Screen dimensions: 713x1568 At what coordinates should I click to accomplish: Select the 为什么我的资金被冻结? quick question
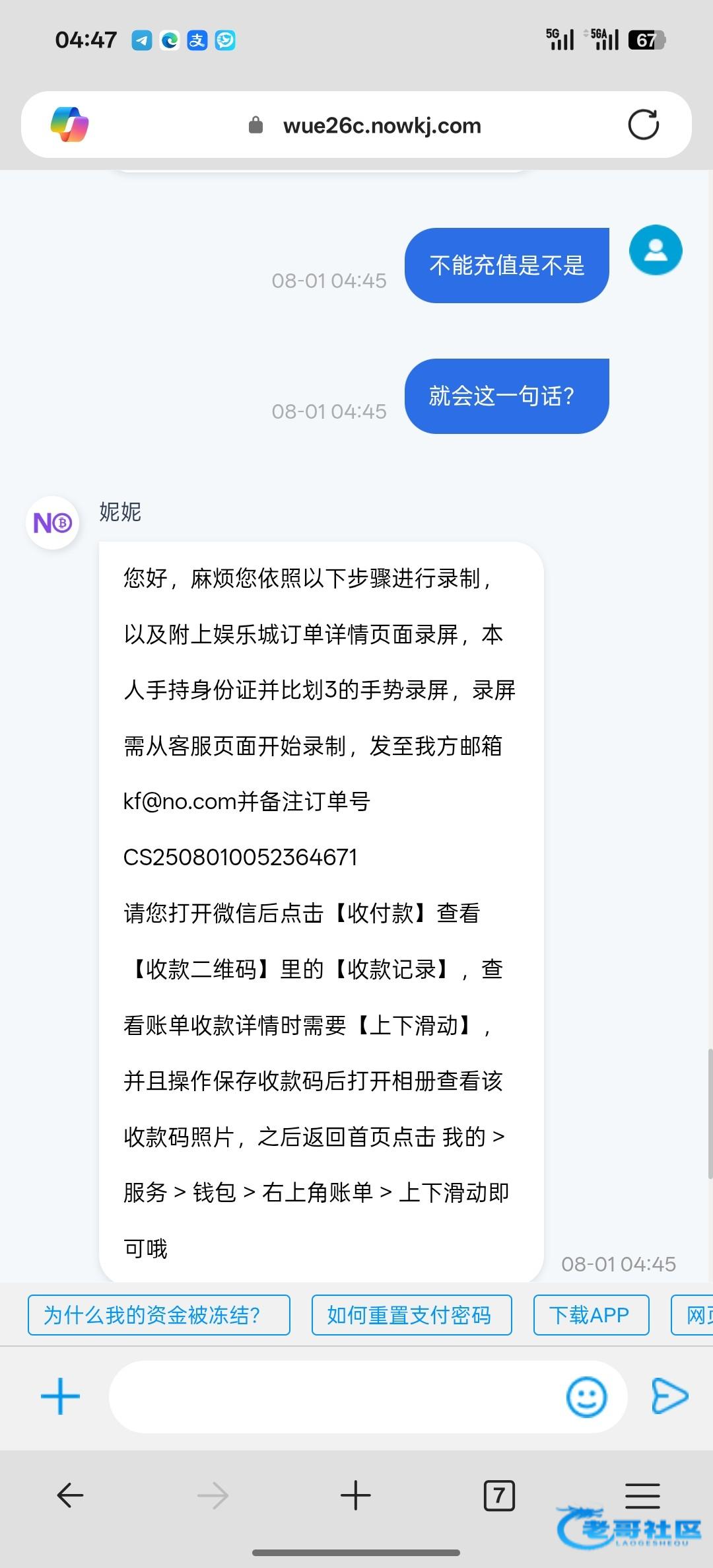(x=159, y=1315)
